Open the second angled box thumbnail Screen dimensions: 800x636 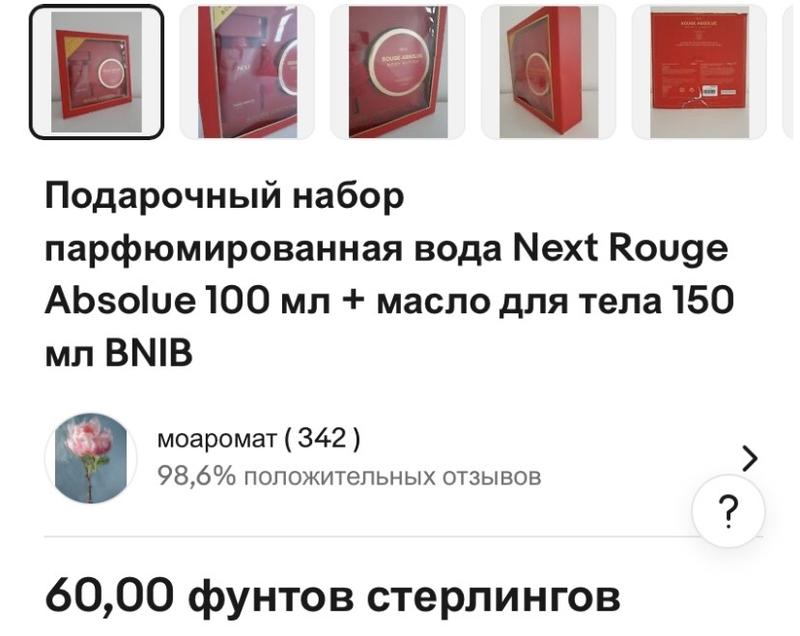[x=247, y=72]
